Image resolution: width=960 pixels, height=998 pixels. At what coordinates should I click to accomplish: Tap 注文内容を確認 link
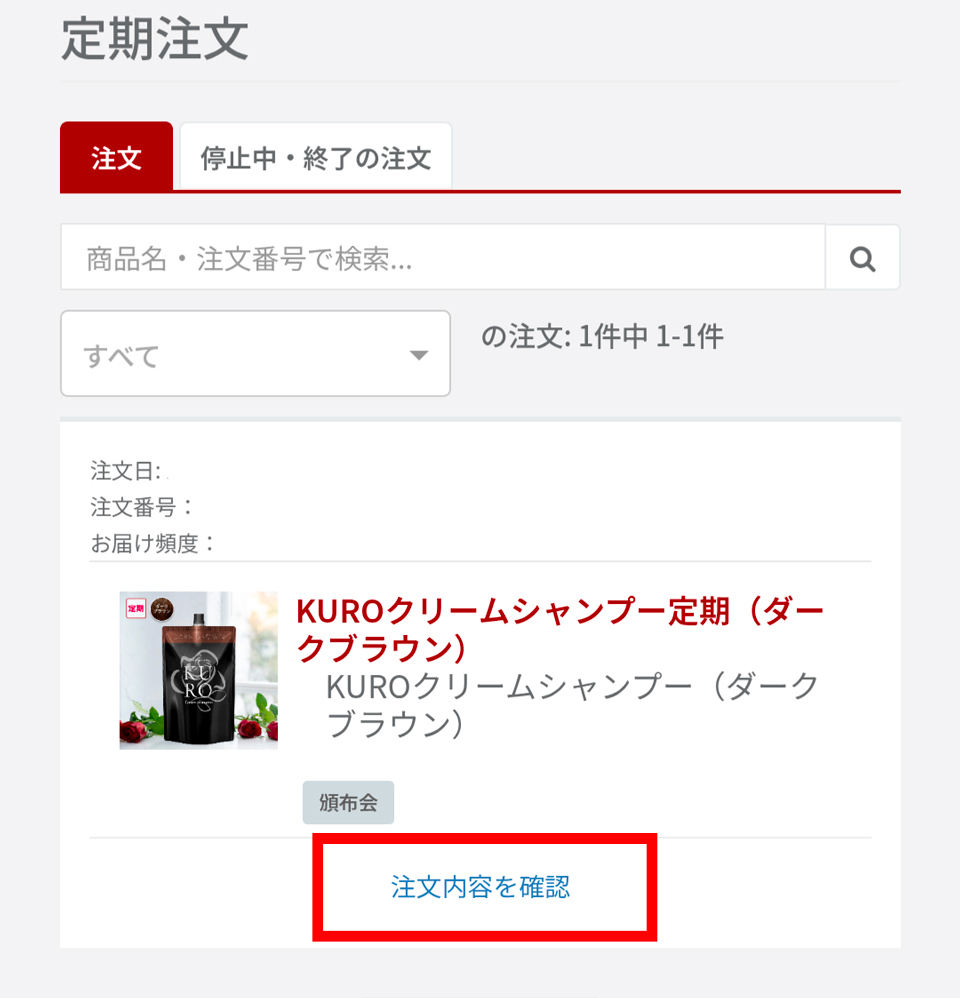[x=481, y=887]
